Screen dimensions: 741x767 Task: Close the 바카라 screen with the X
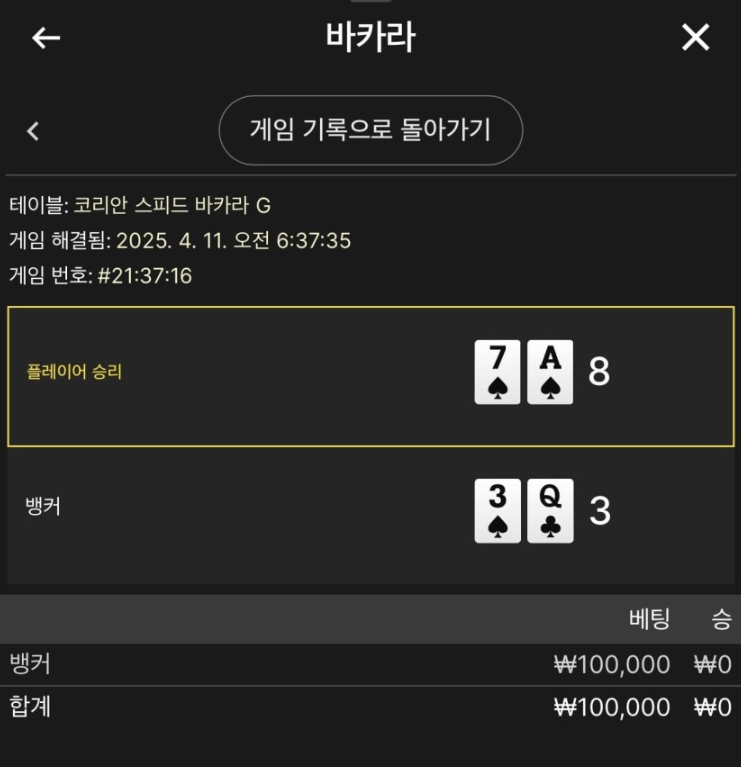click(x=695, y=38)
